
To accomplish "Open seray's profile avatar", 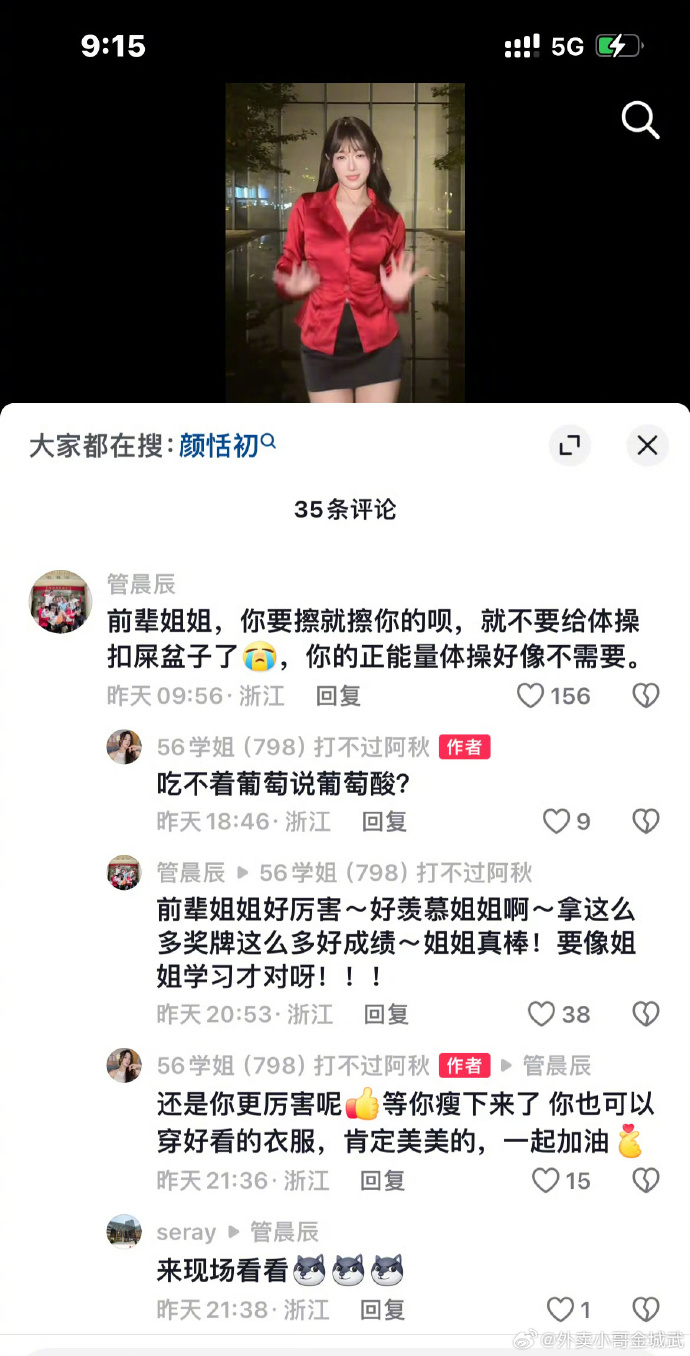I will pyautogui.click(x=124, y=1232).
